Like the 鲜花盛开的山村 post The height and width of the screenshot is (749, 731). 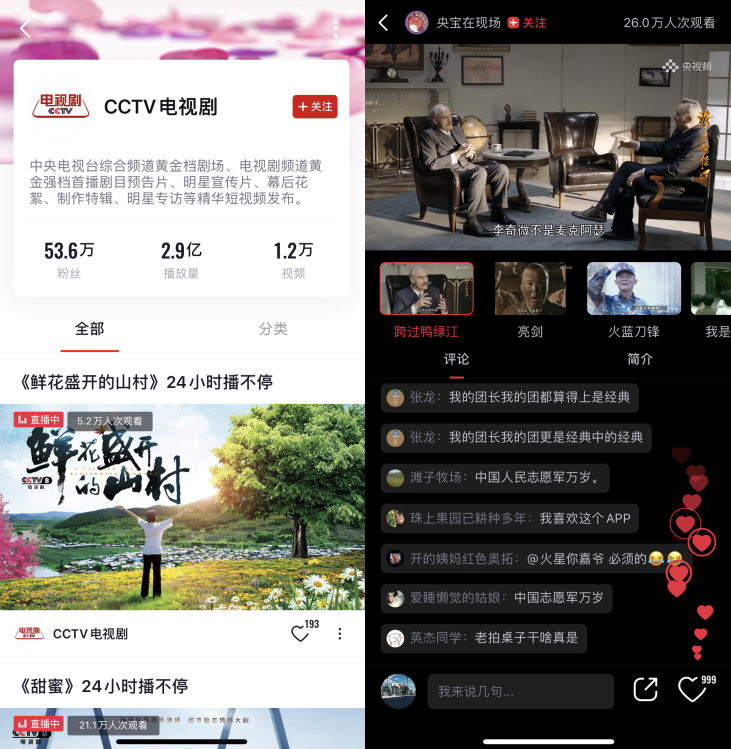tap(300, 634)
